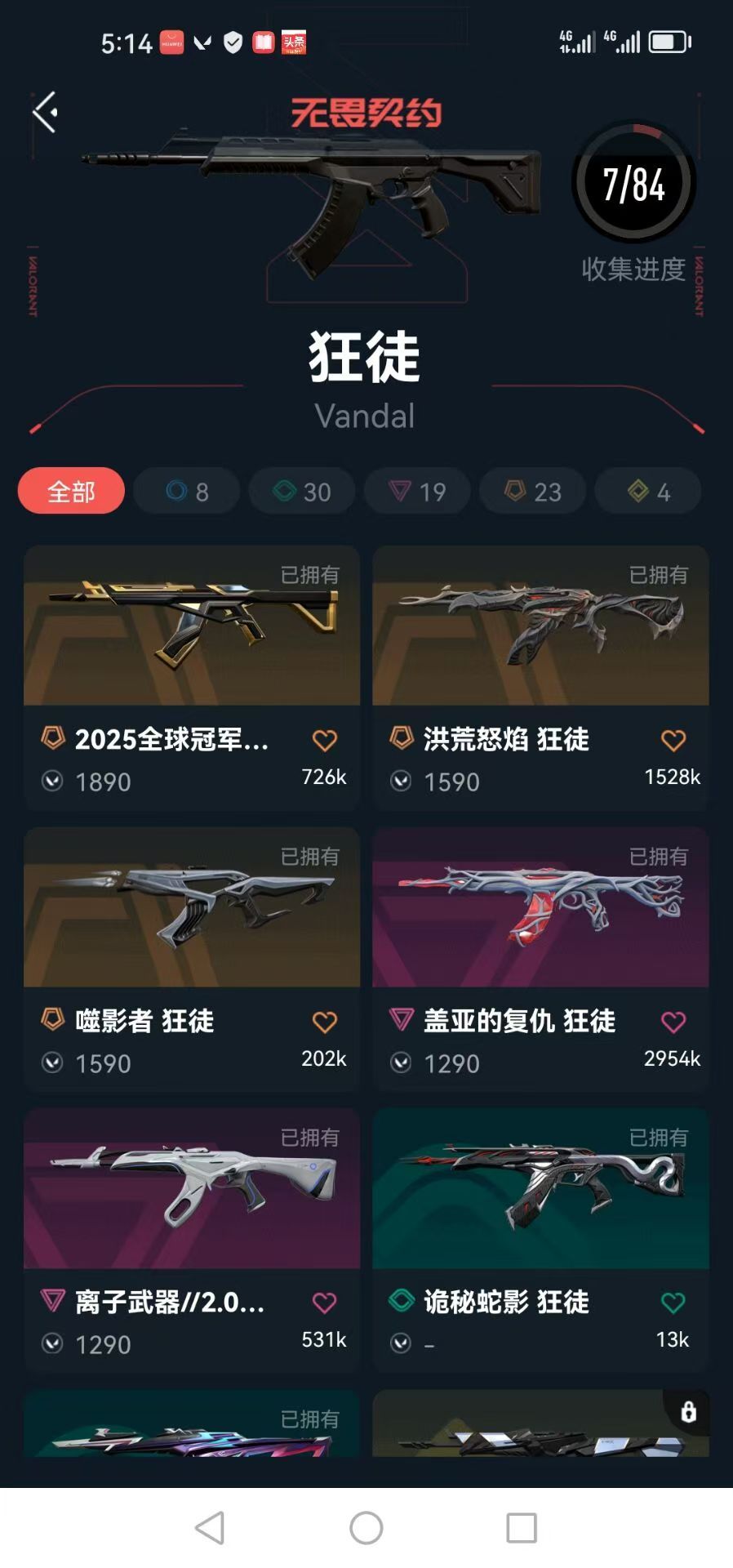Select the blue rarity filter showing 8
Viewport: 733px width, 1568px height.
click(x=186, y=491)
